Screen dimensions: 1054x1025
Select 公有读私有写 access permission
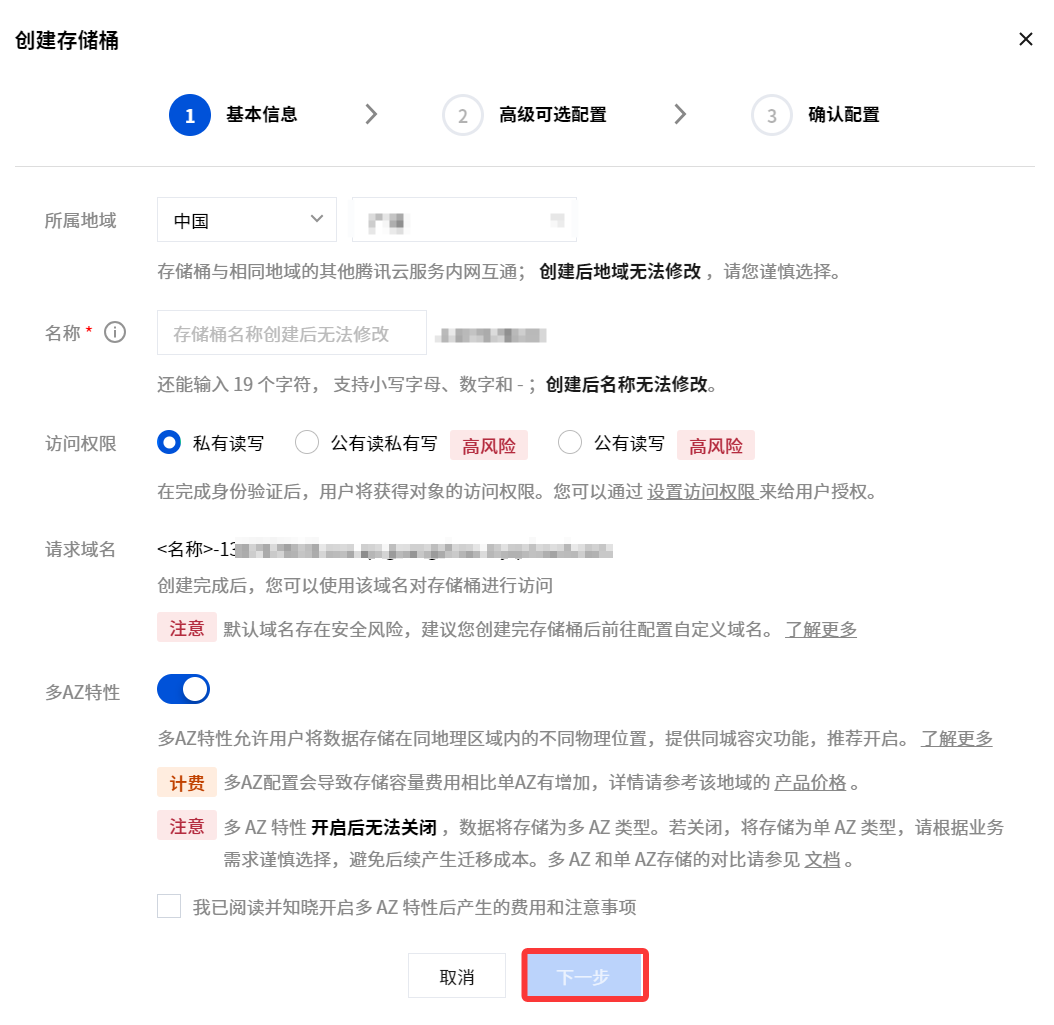[x=308, y=443]
